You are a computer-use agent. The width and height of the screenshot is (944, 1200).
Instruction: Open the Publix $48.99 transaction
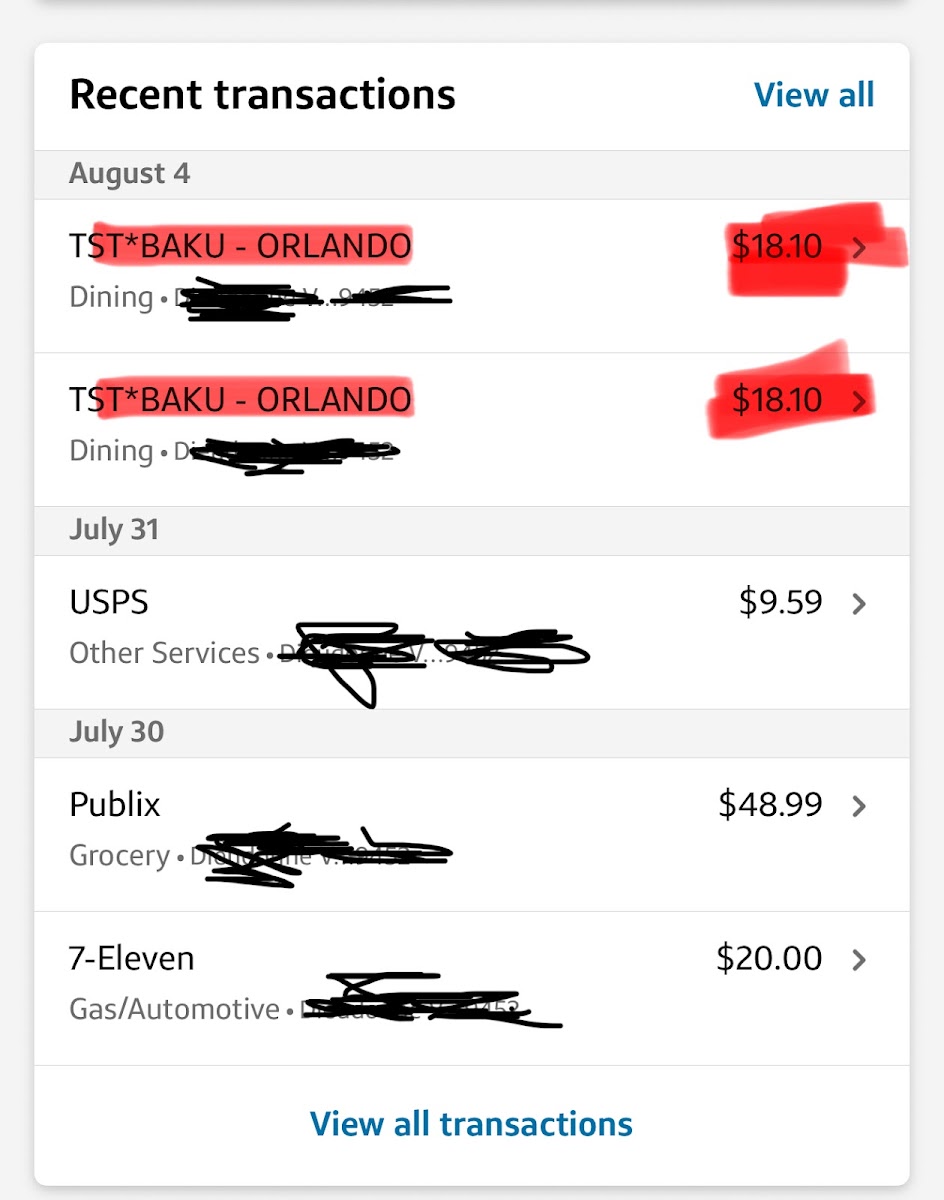[x=470, y=832]
